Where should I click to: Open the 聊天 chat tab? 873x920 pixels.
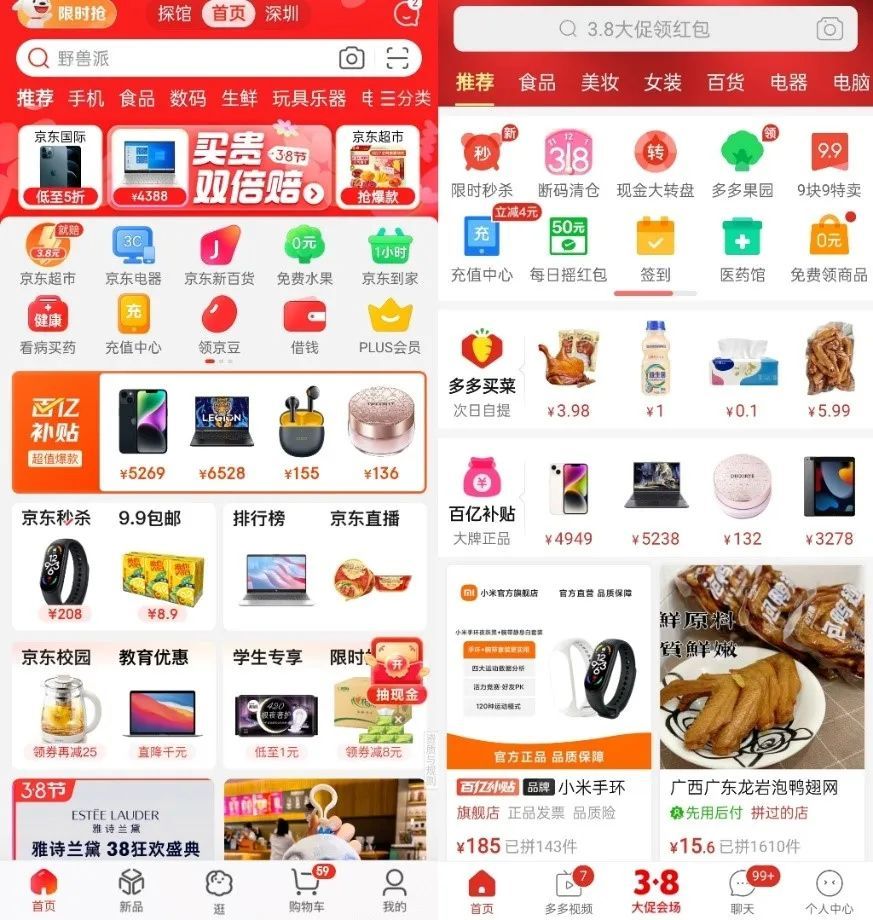click(742, 891)
